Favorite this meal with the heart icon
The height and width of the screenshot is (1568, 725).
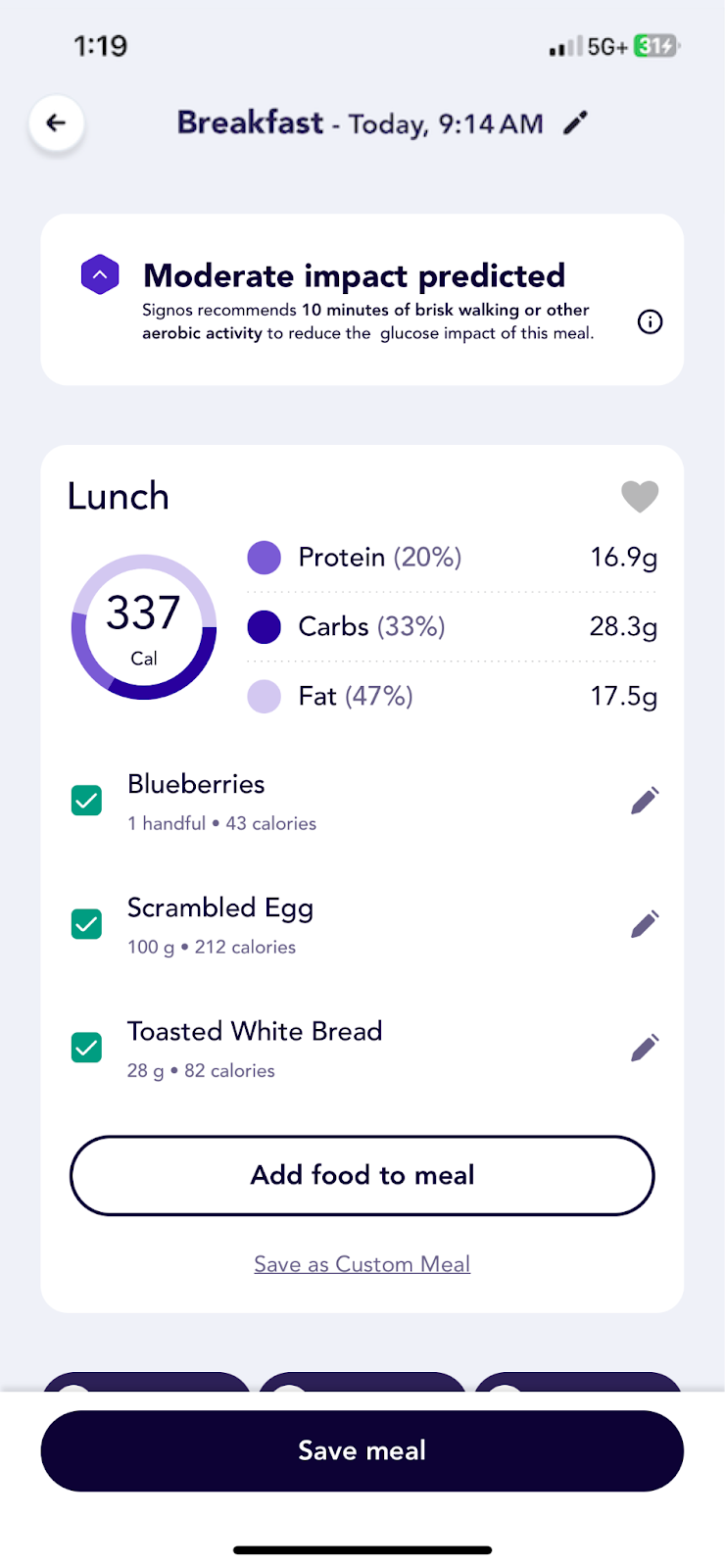640,497
